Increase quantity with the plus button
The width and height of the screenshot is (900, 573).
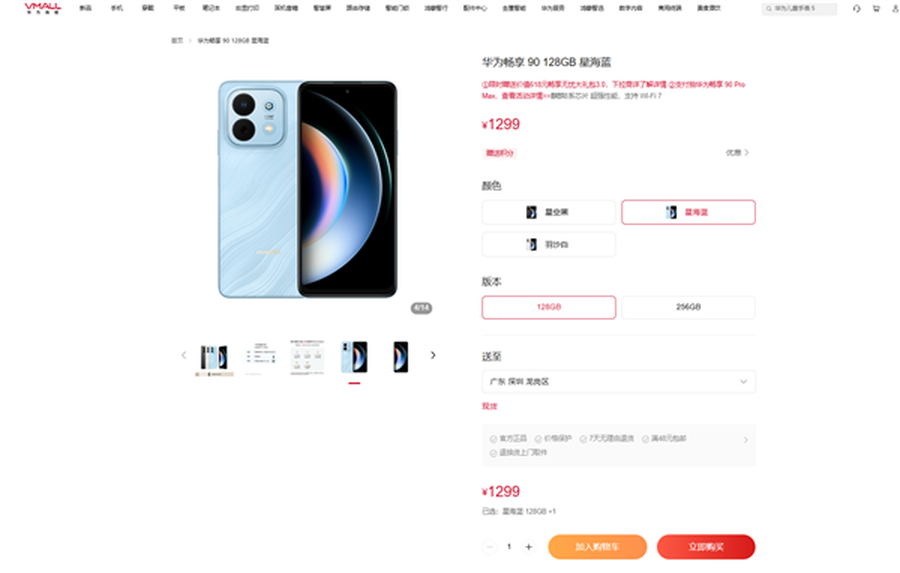528,547
